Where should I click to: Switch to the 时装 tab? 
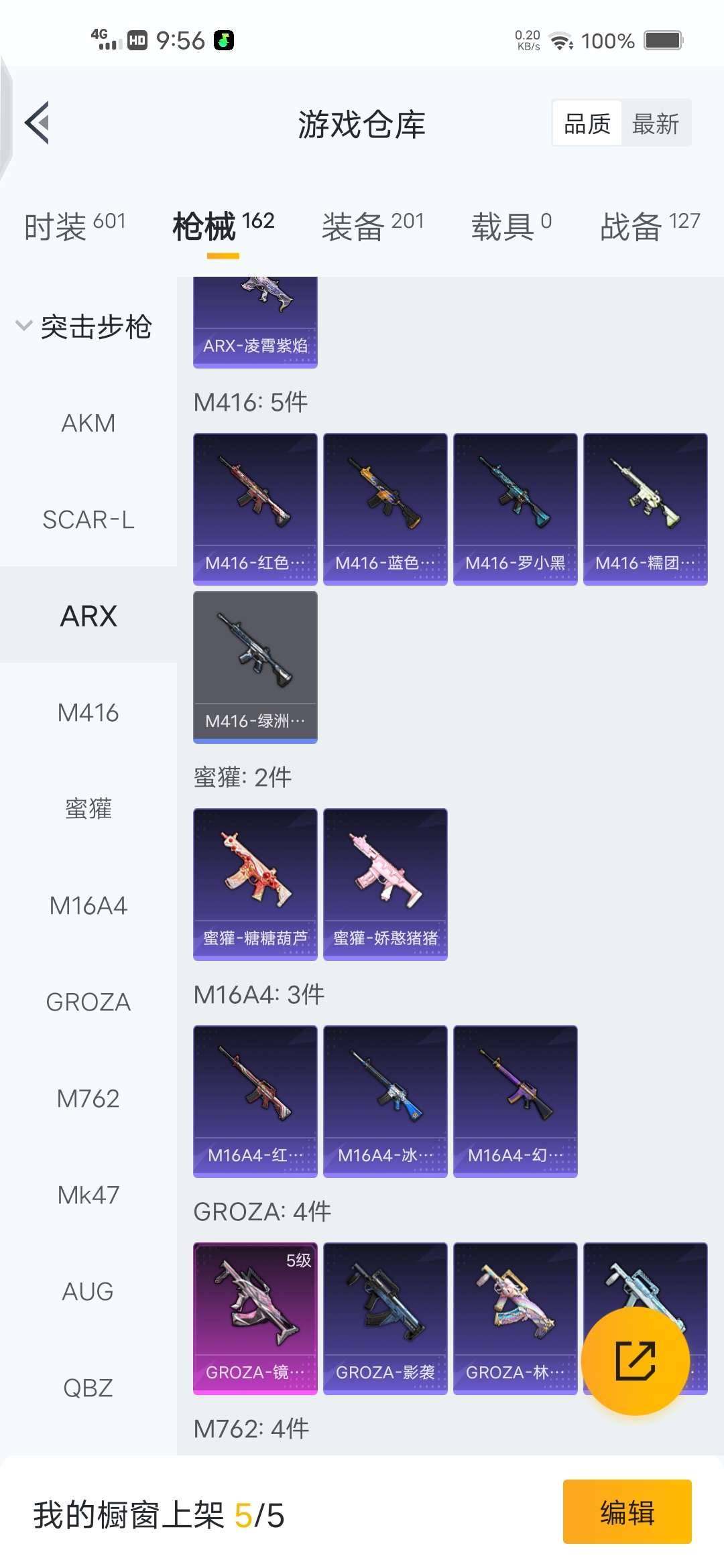pos(74,226)
